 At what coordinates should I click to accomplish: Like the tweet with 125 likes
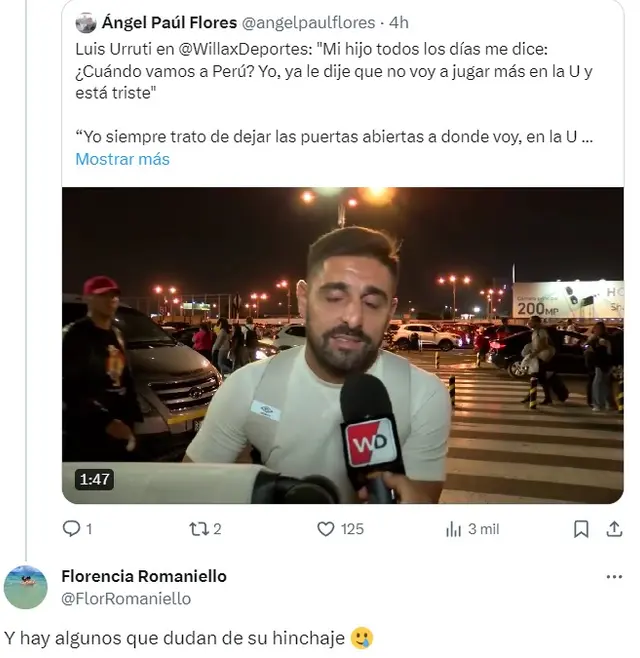[x=325, y=529]
